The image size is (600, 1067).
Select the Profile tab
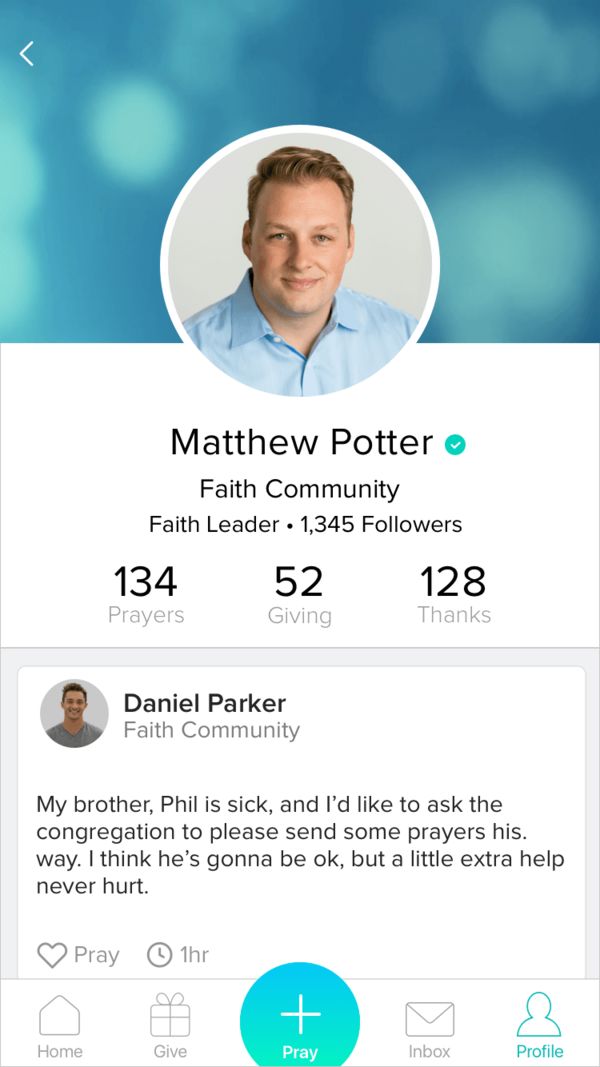540,1026
